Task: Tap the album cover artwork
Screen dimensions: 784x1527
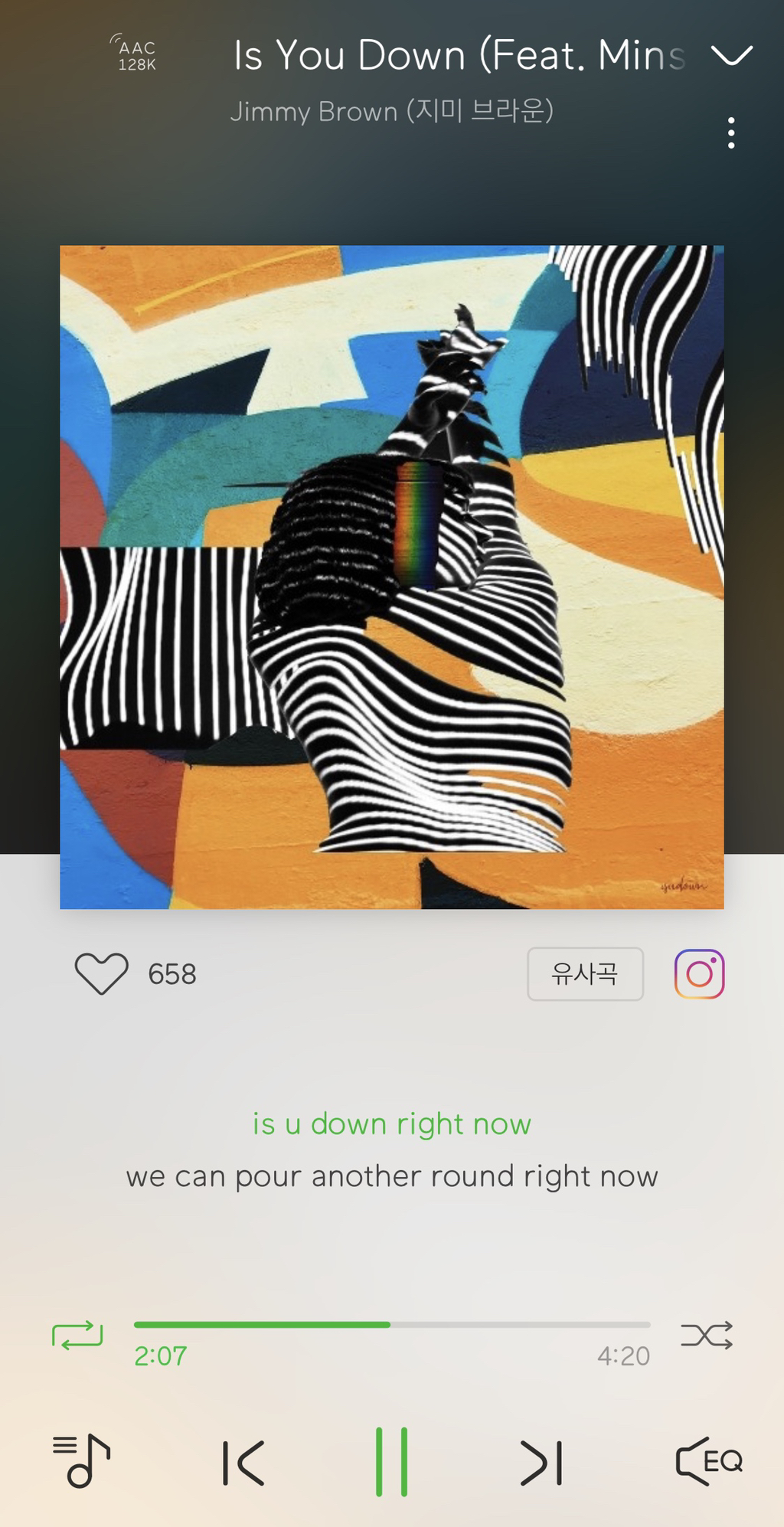Action: (x=392, y=577)
